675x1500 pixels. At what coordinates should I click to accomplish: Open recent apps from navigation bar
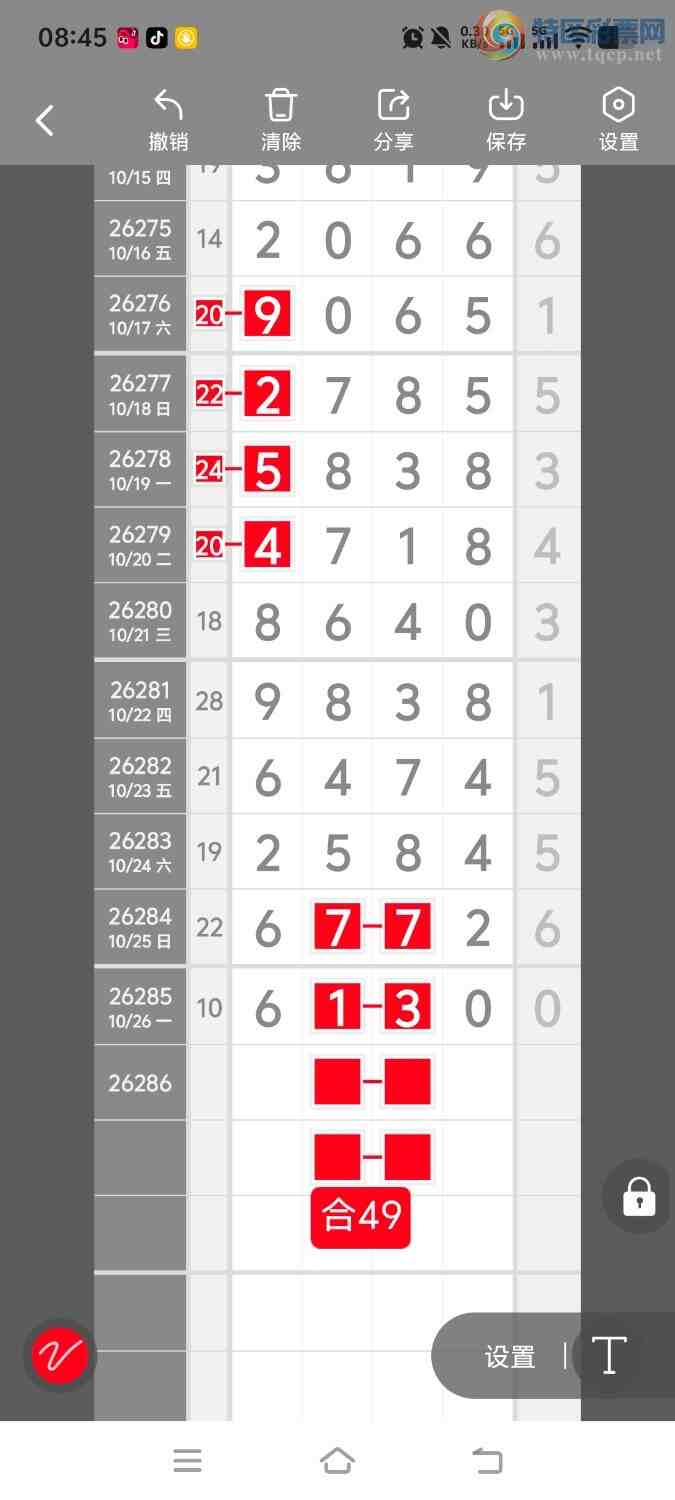[x=188, y=1461]
